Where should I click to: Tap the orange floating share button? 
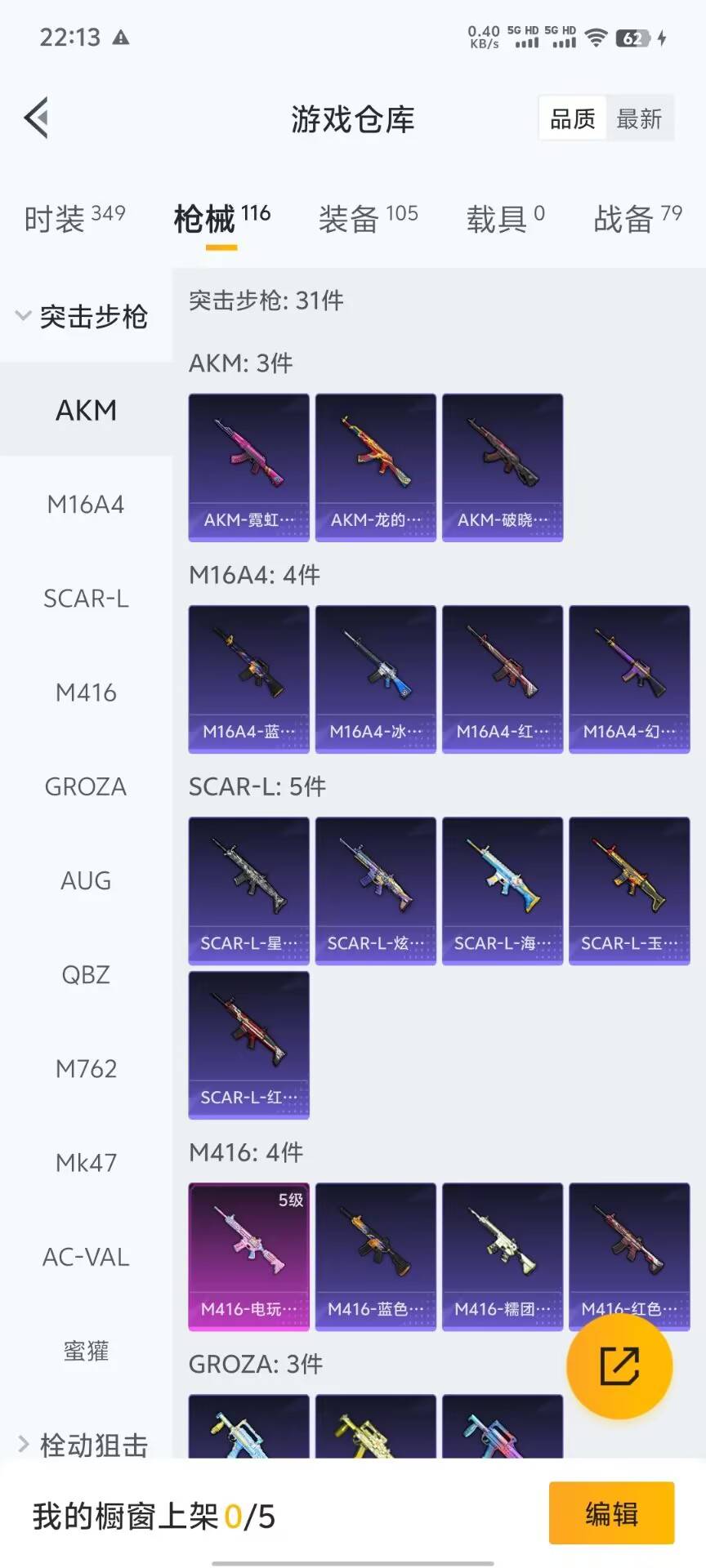(x=619, y=1365)
